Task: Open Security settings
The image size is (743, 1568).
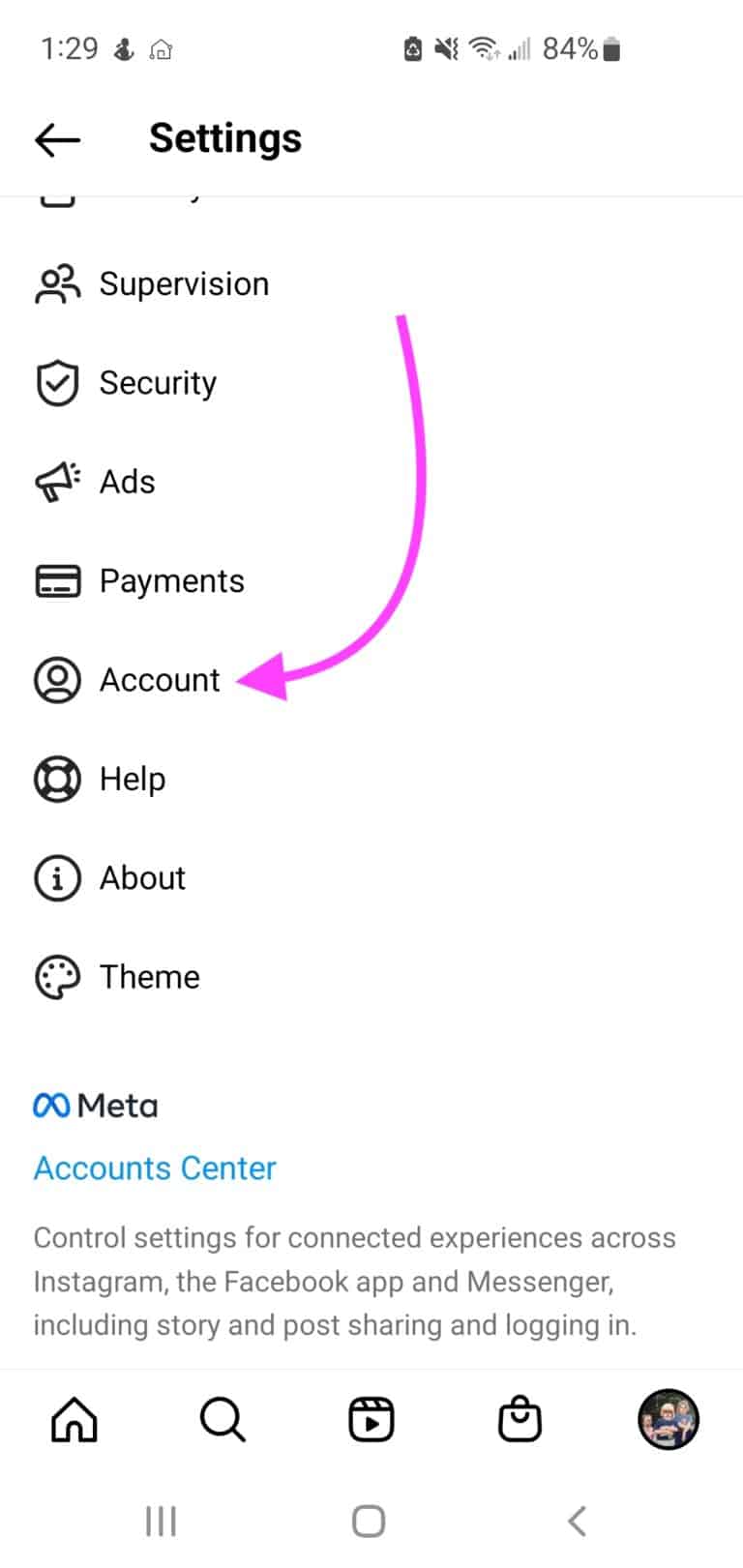Action: pos(157,383)
